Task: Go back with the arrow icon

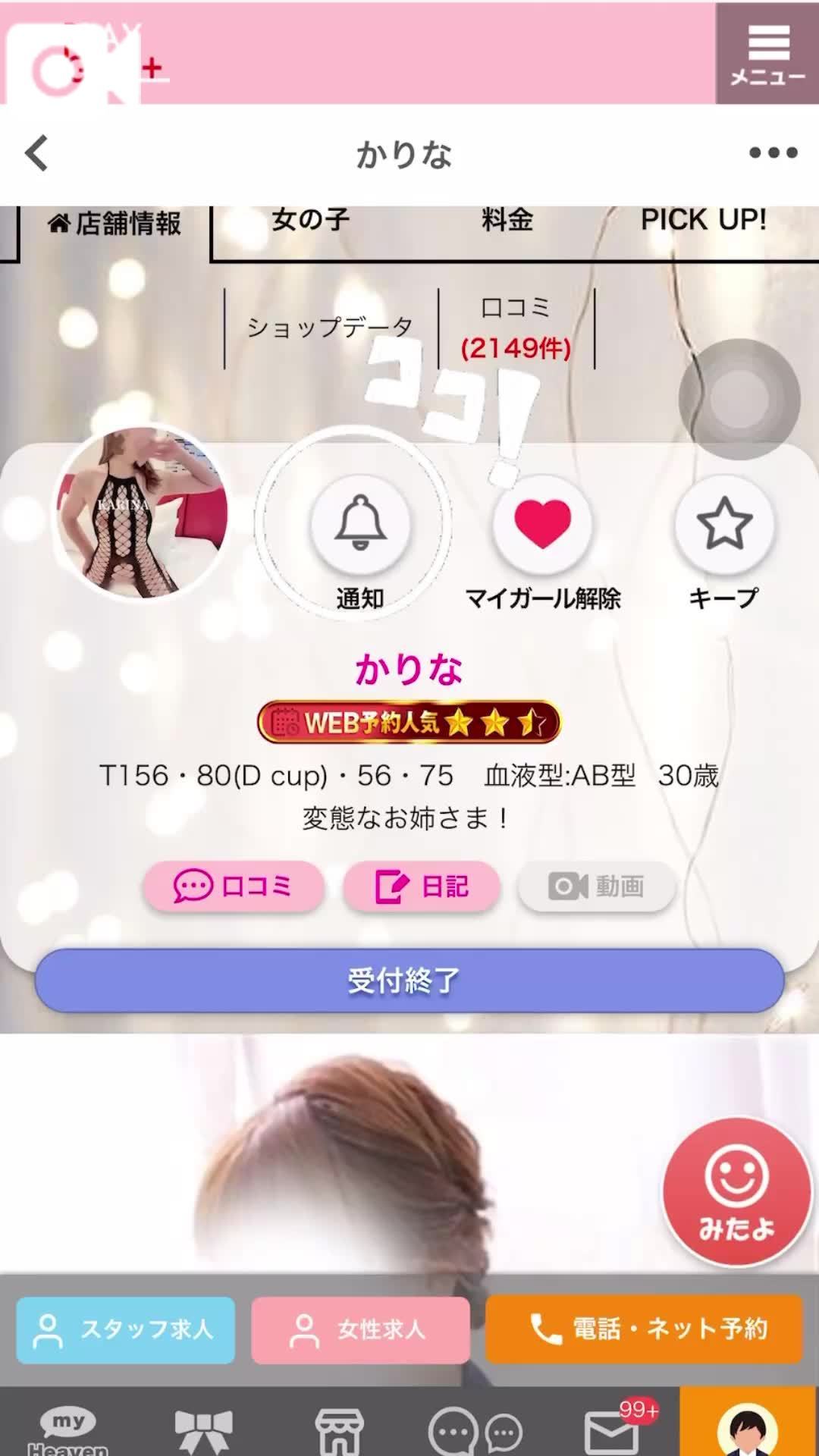Action: pos(36,153)
